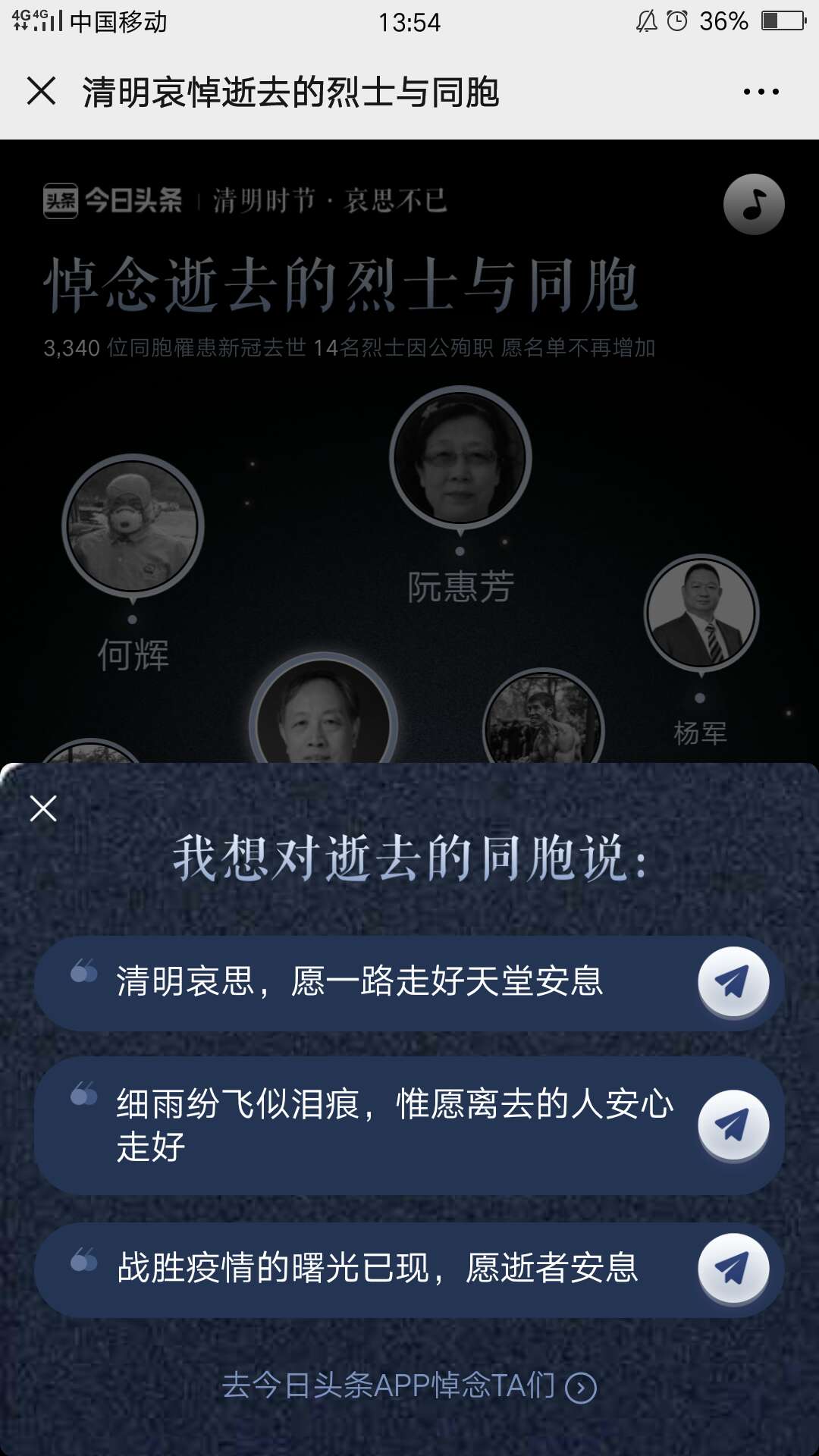This screenshot has width=819, height=1456.
Task: Dismiss the condolence message panel
Action: (x=43, y=808)
